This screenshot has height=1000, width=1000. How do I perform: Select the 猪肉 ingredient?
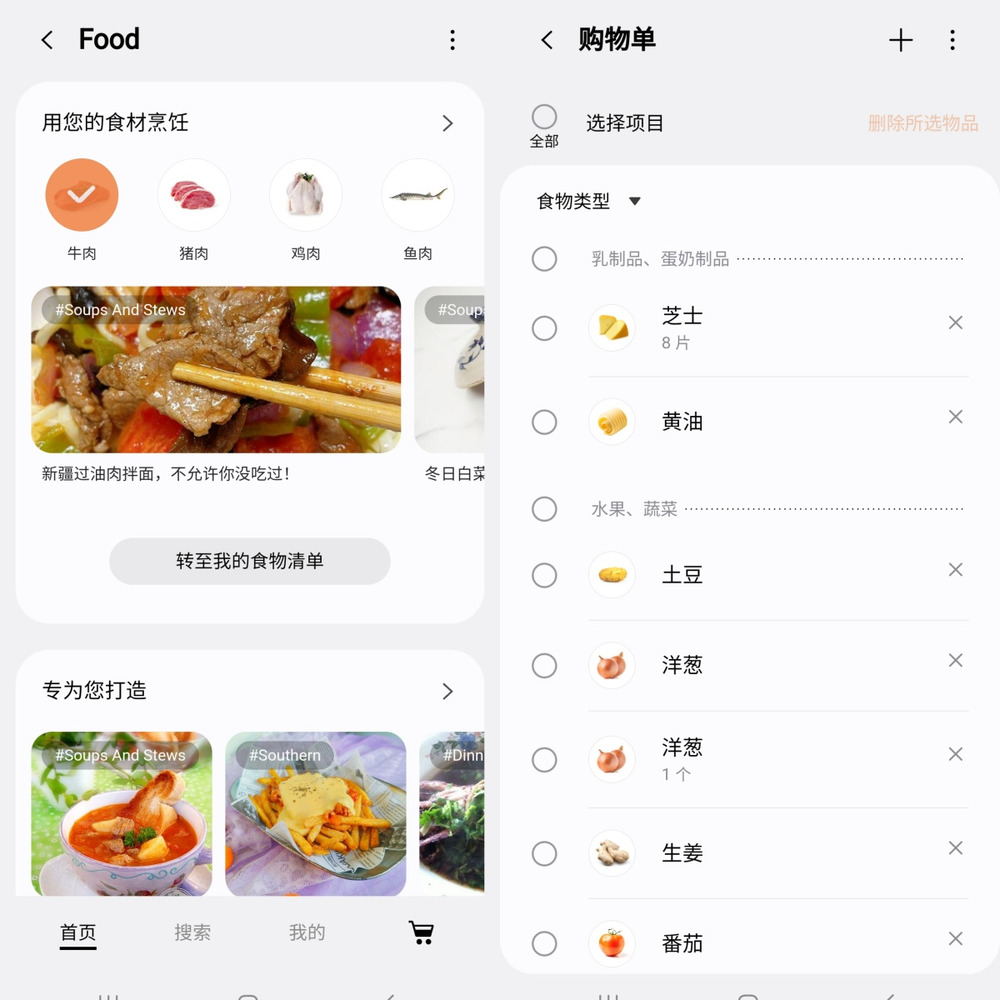click(194, 195)
